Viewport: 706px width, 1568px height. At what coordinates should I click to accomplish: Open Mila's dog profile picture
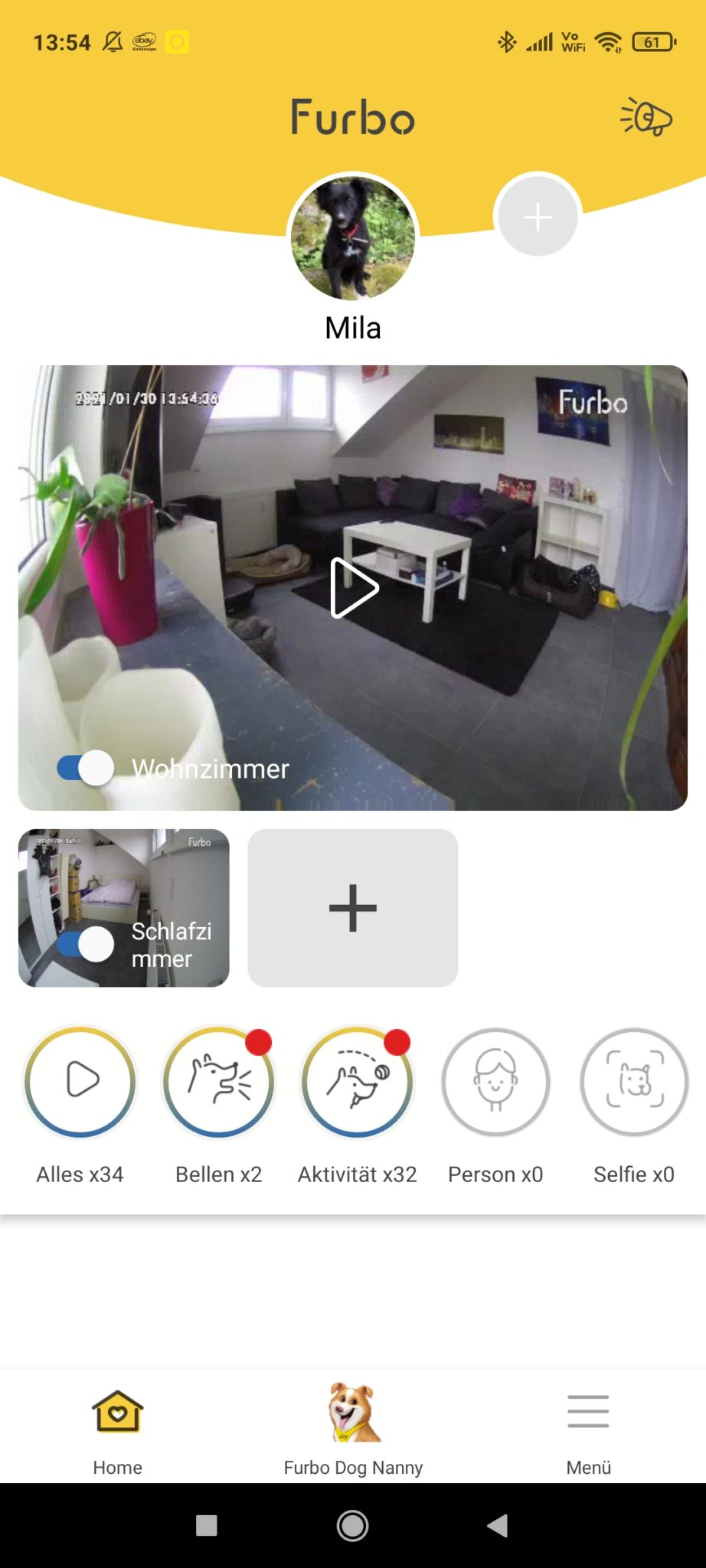[x=352, y=238]
